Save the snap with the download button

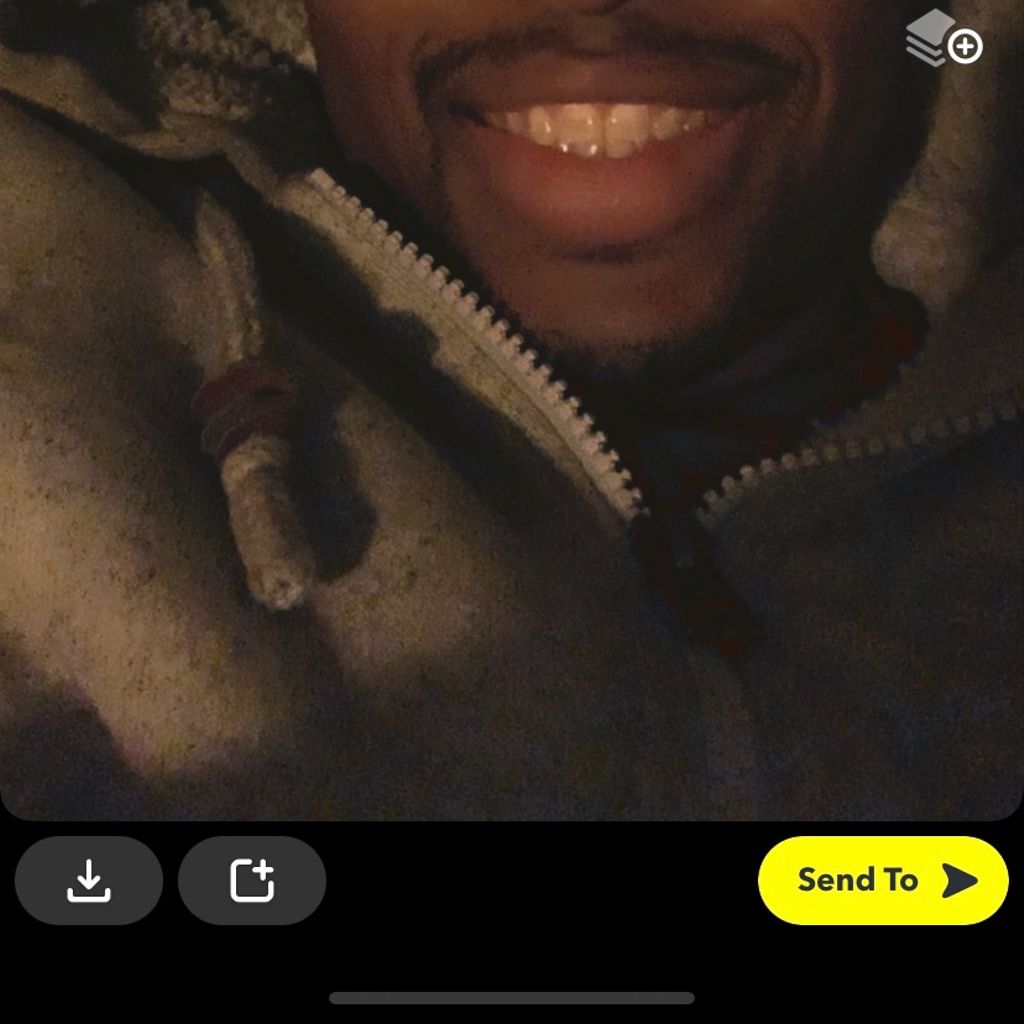89,880
